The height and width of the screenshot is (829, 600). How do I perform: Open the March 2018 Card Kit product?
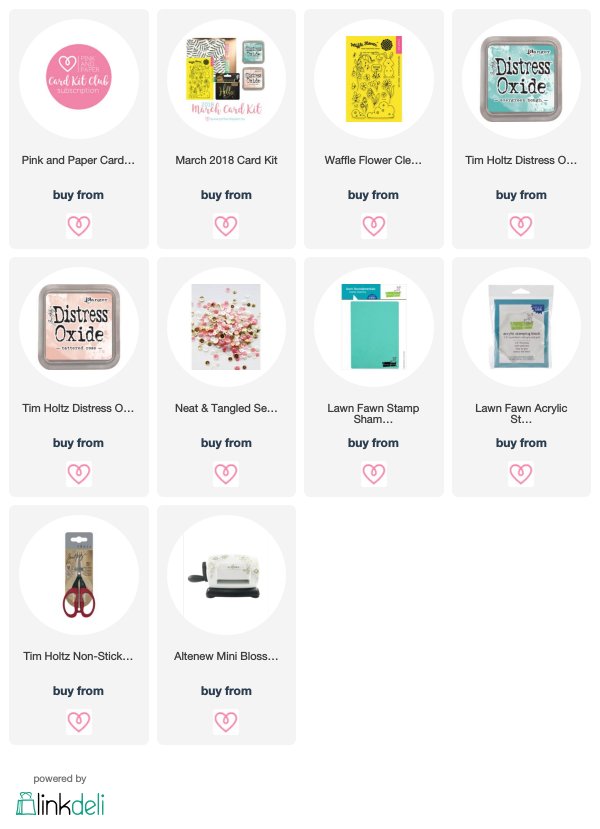226,79
